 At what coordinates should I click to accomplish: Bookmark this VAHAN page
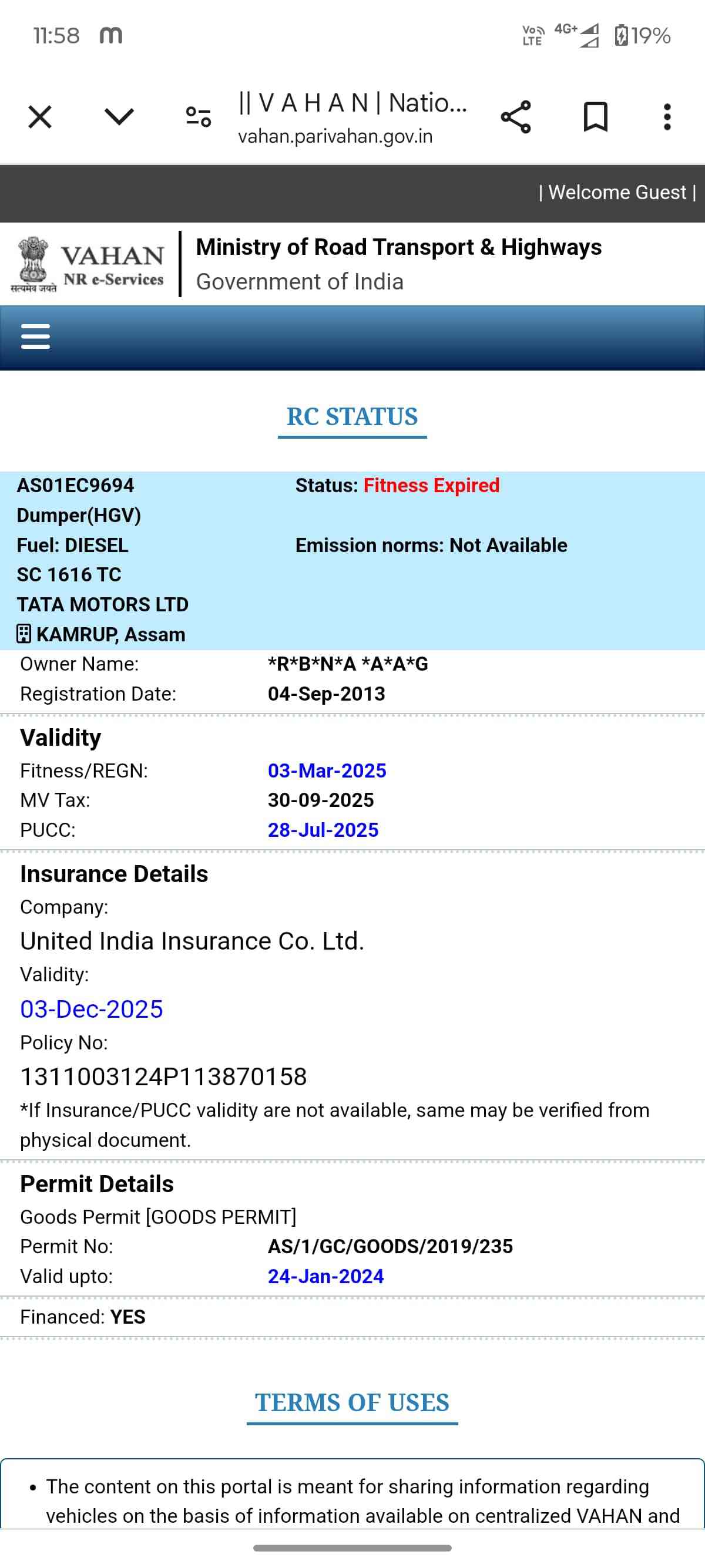pos(595,117)
